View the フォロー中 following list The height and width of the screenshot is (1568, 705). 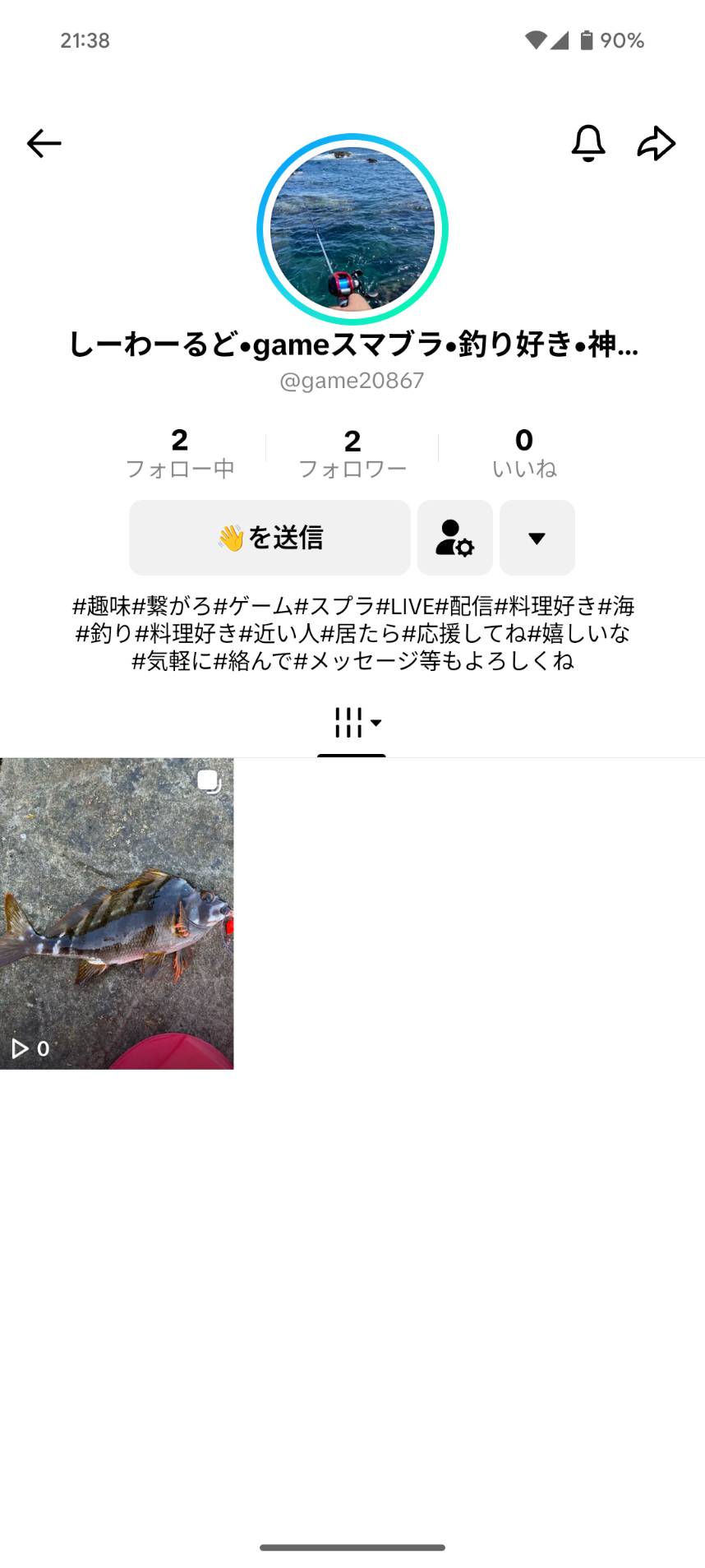180,452
